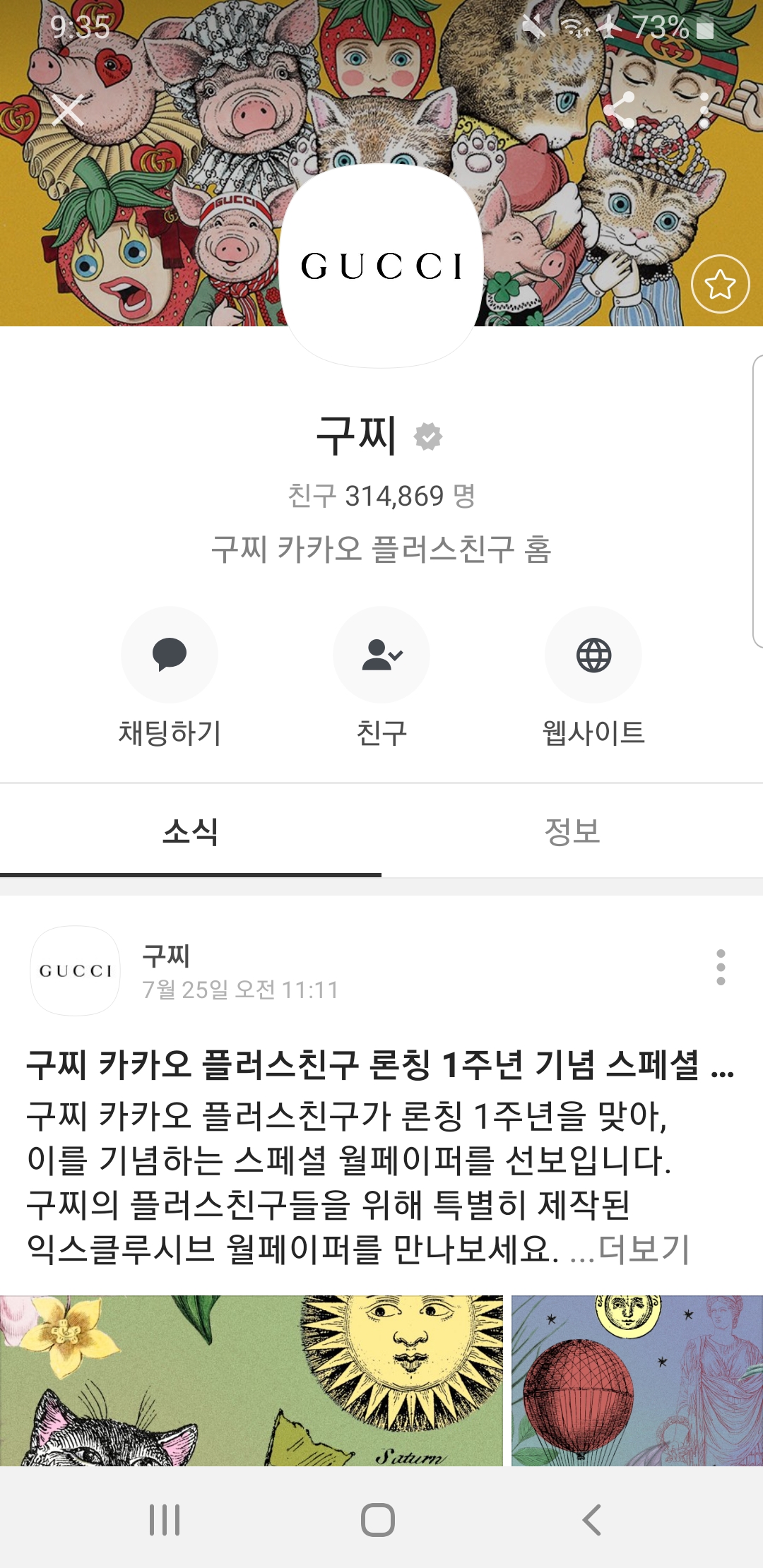
Task: Open the Gucci profile picture
Action: pyautogui.click(x=381, y=266)
